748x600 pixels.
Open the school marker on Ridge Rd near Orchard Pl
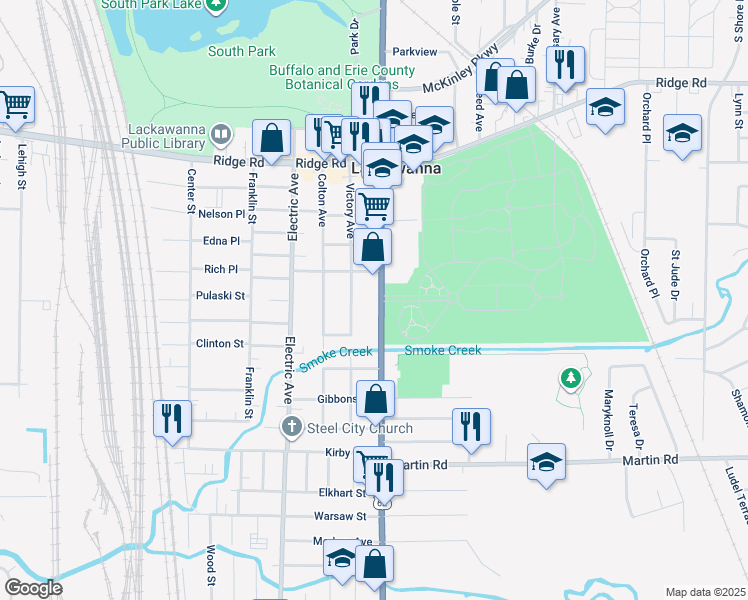[x=605, y=109]
